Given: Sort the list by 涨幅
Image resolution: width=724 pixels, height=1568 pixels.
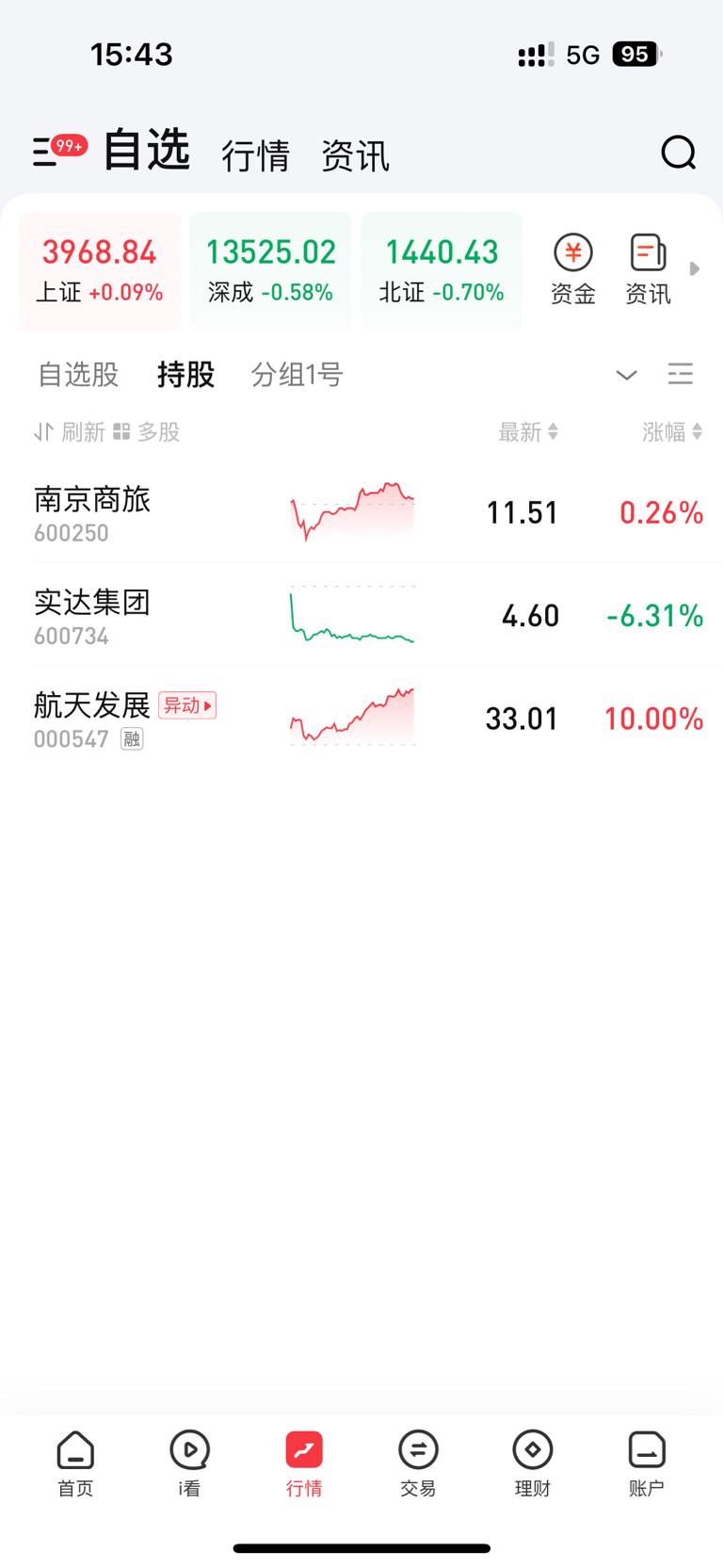Looking at the screenshot, I should pos(671,432).
